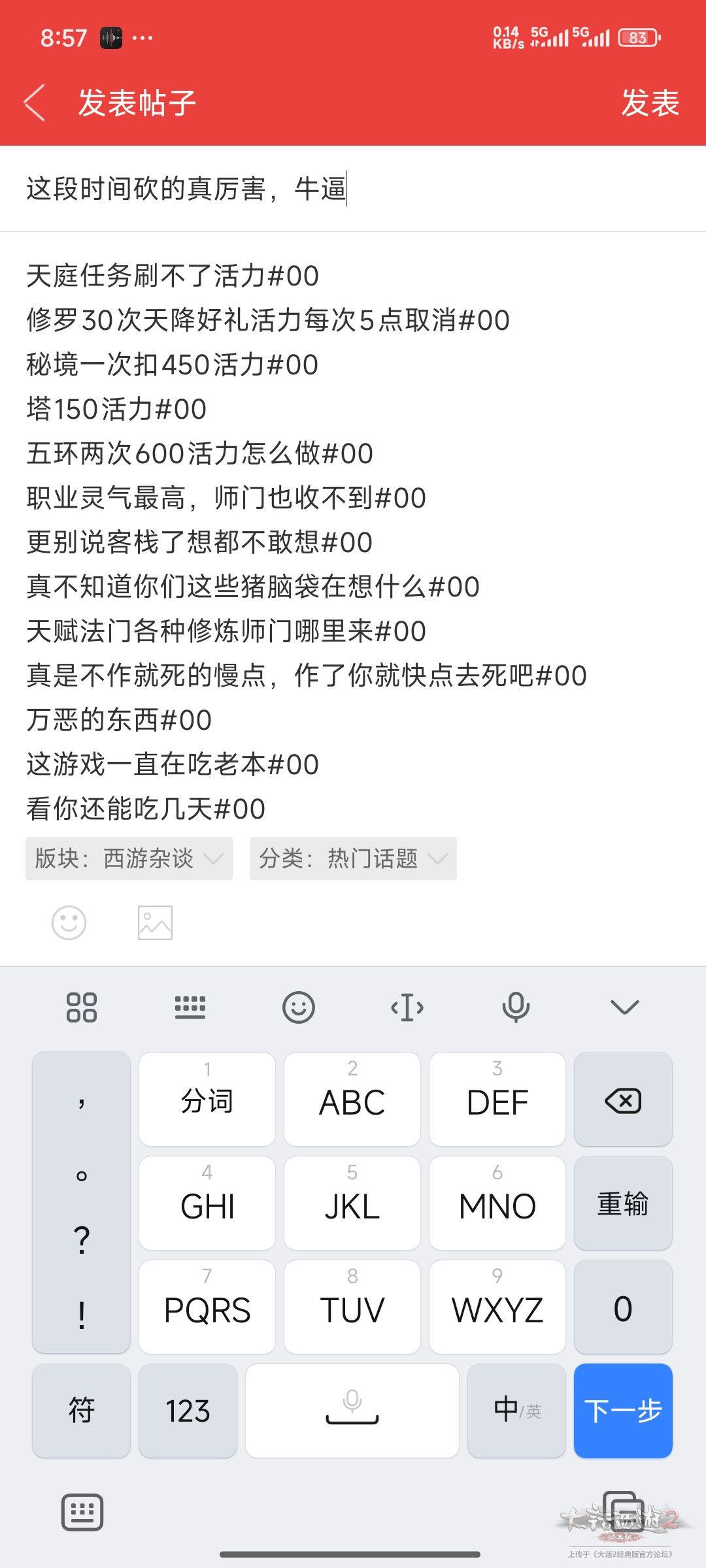Open the 分类 热门话题 dropdown

tap(353, 858)
